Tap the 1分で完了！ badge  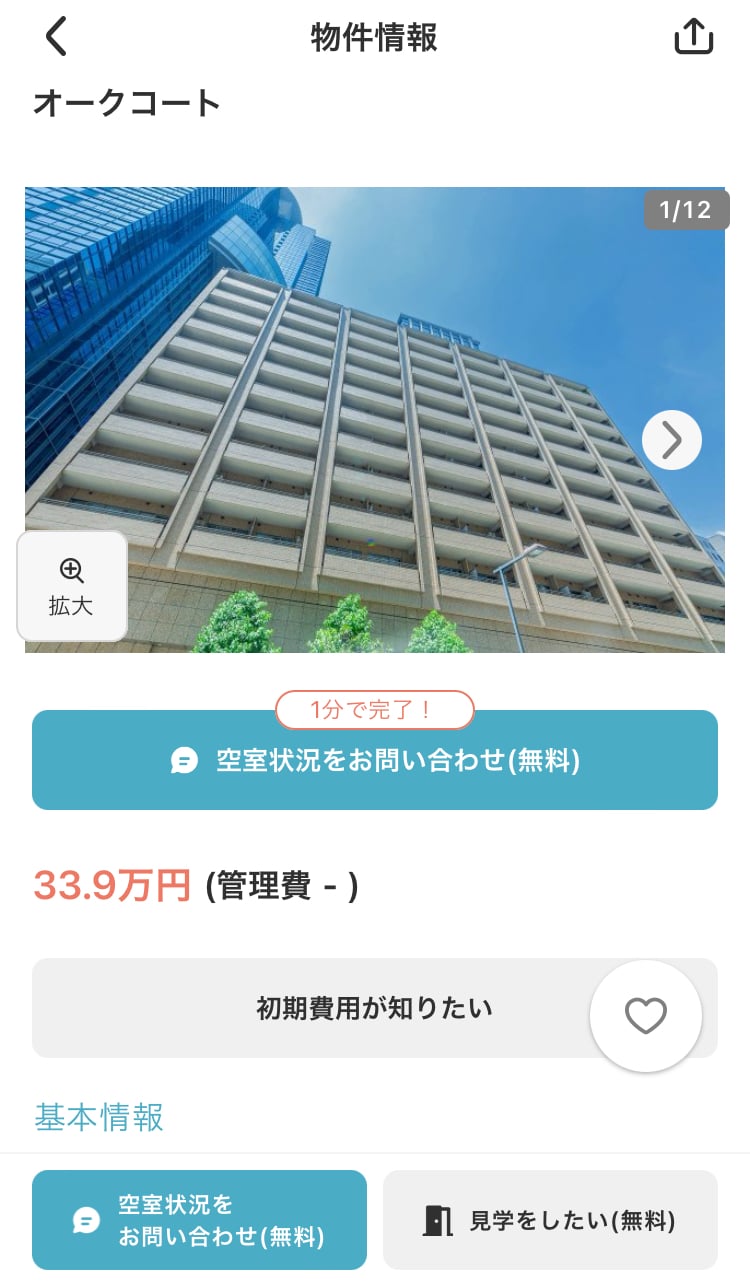pyautogui.click(x=374, y=711)
